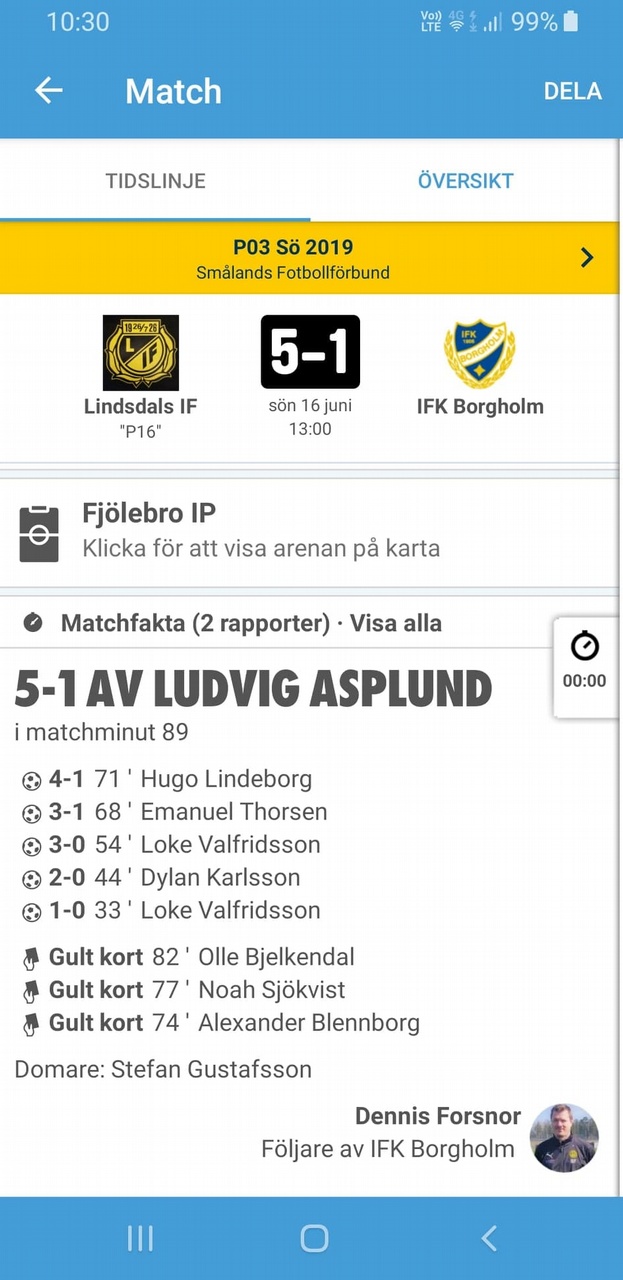Open the stopwatch timer widget
This screenshot has width=623, height=1280.
pyautogui.click(x=585, y=667)
